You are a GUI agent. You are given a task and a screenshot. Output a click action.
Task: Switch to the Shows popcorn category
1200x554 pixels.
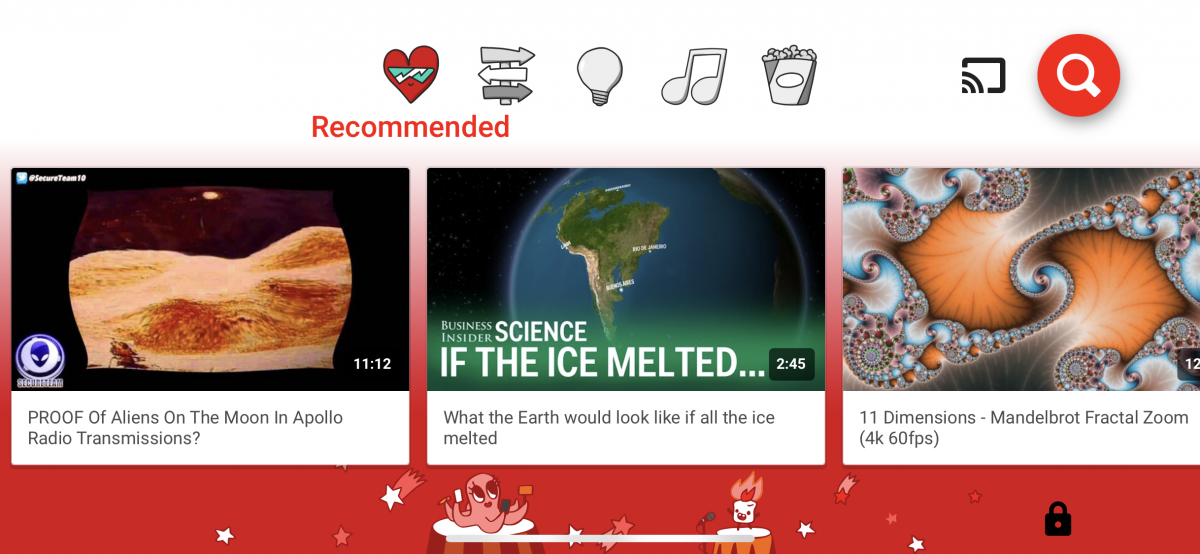789,75
